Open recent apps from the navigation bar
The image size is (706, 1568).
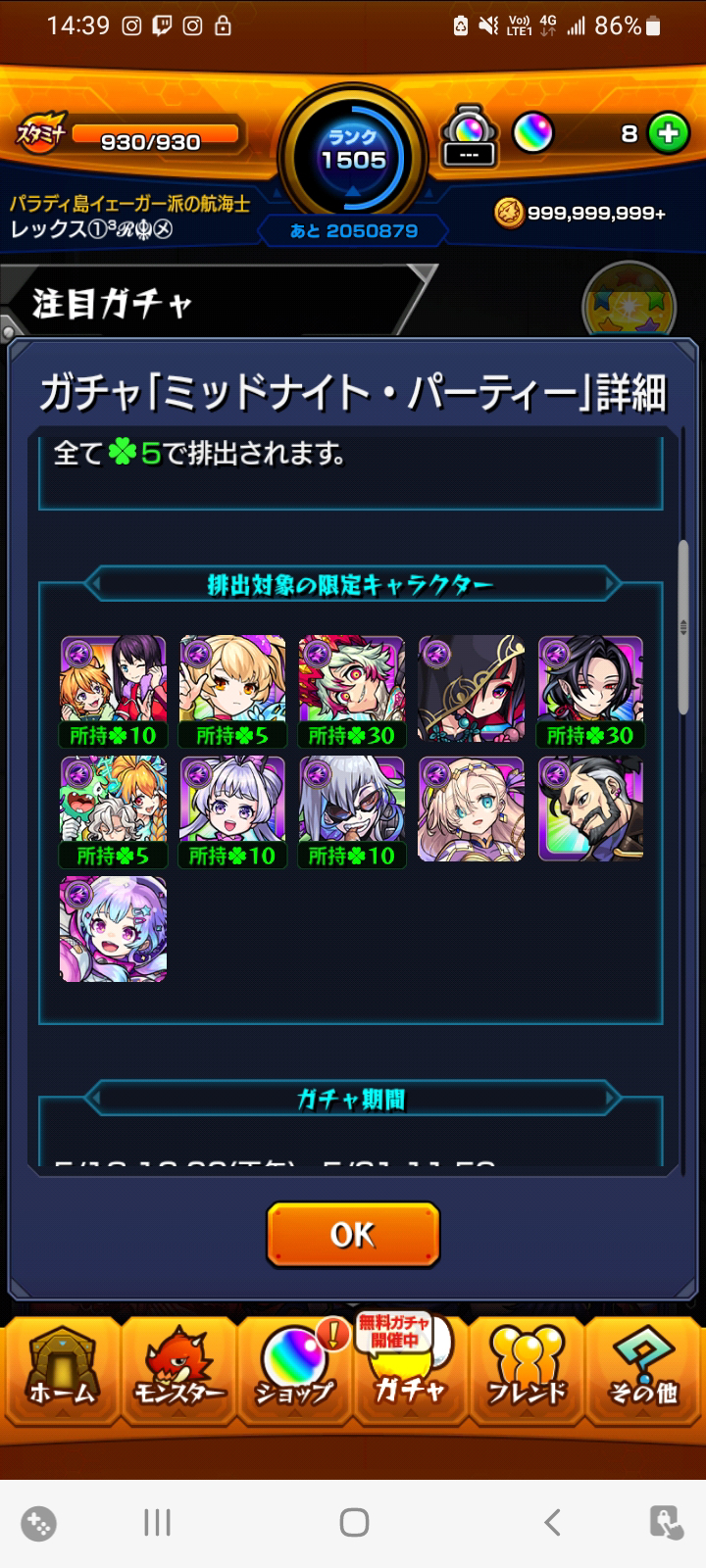157,1522
